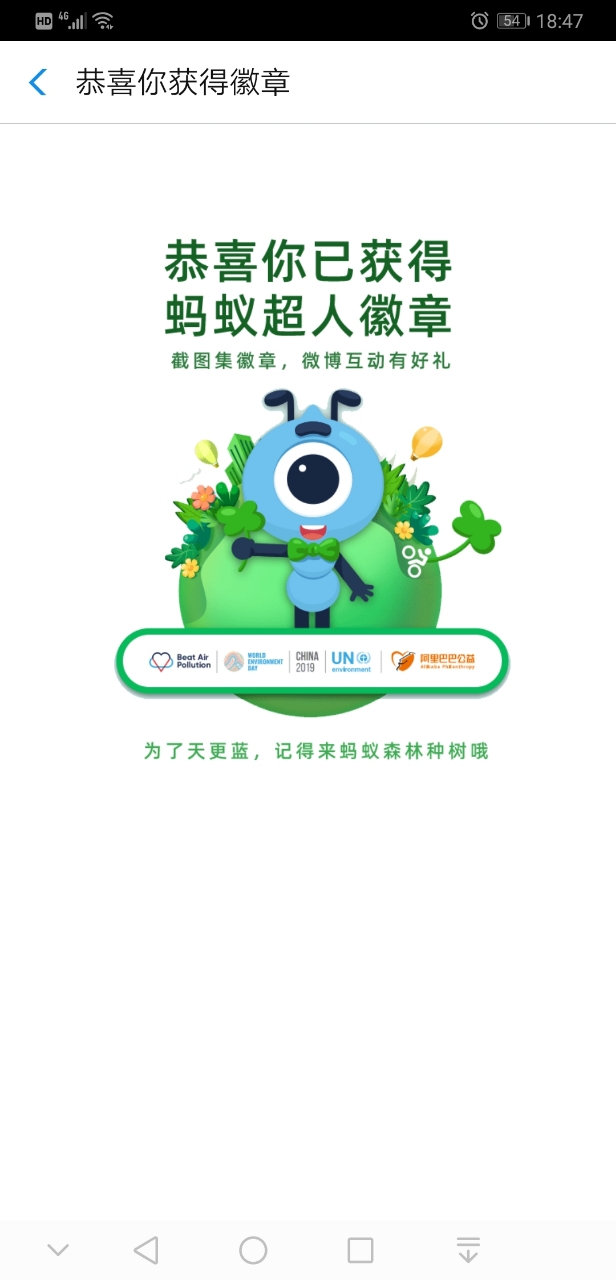This screenshot has width=616, height=1280.
Task: Hide the navigation bar with chevron
Action: 58,1250
